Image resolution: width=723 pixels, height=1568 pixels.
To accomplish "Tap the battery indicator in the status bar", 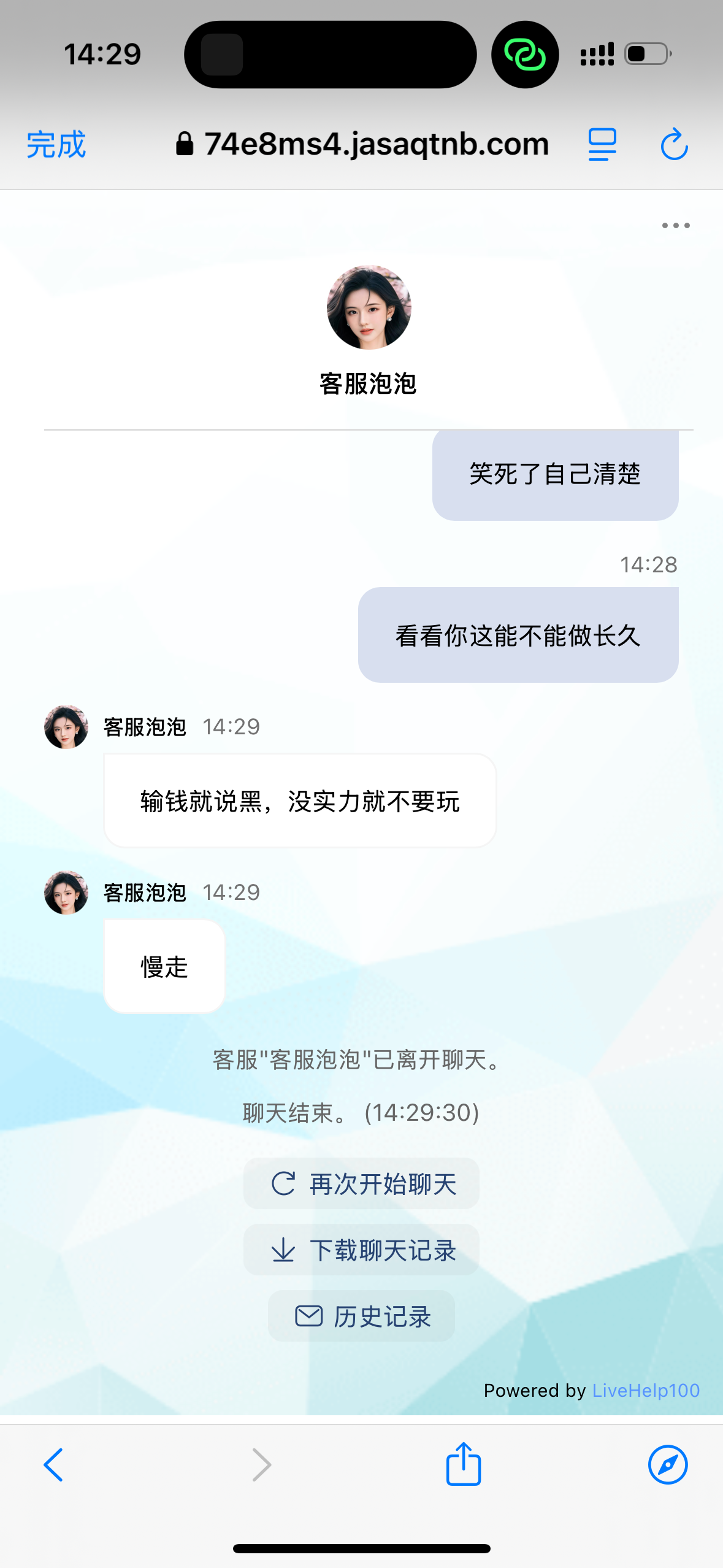I will coord(646,54).
